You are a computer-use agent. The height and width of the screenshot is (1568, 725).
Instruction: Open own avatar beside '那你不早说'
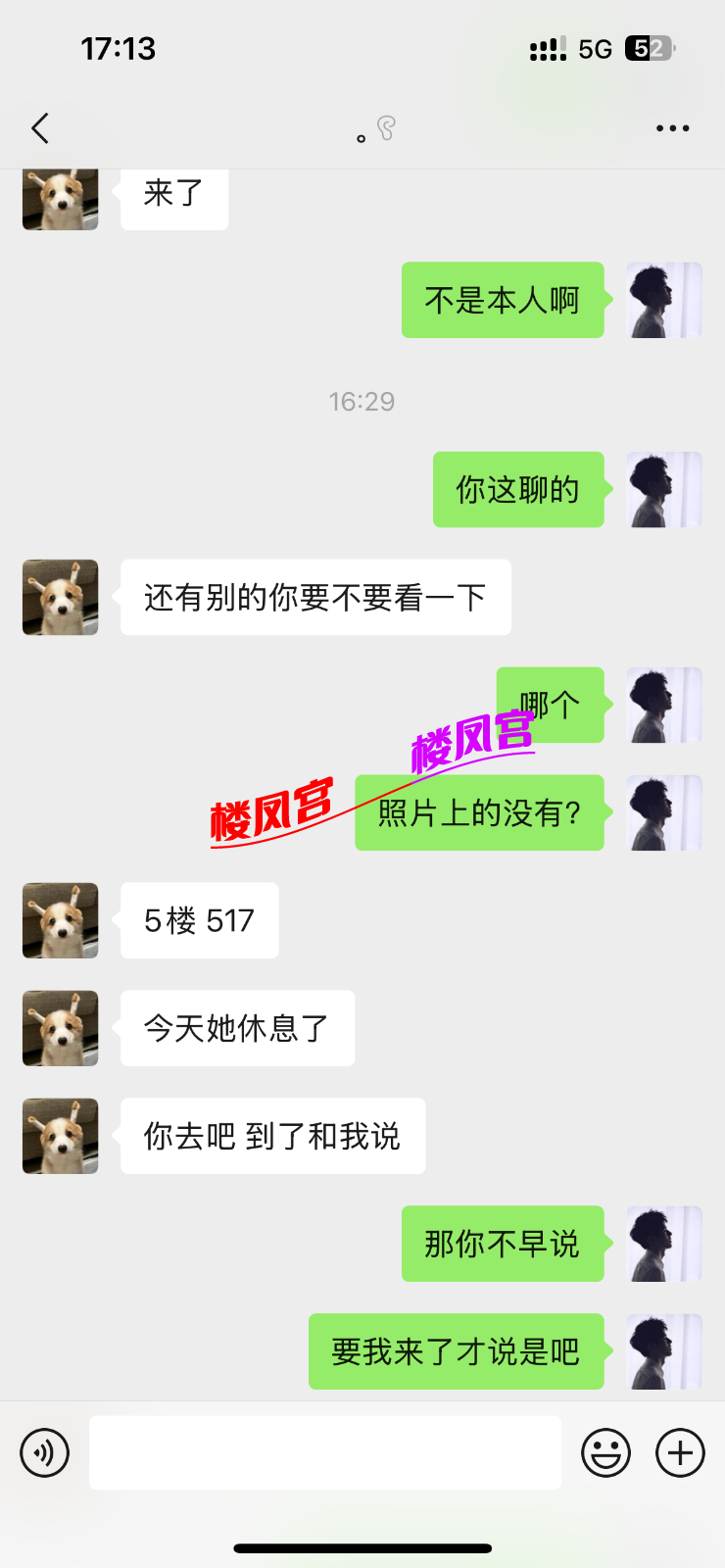(x=664, y=1244)
